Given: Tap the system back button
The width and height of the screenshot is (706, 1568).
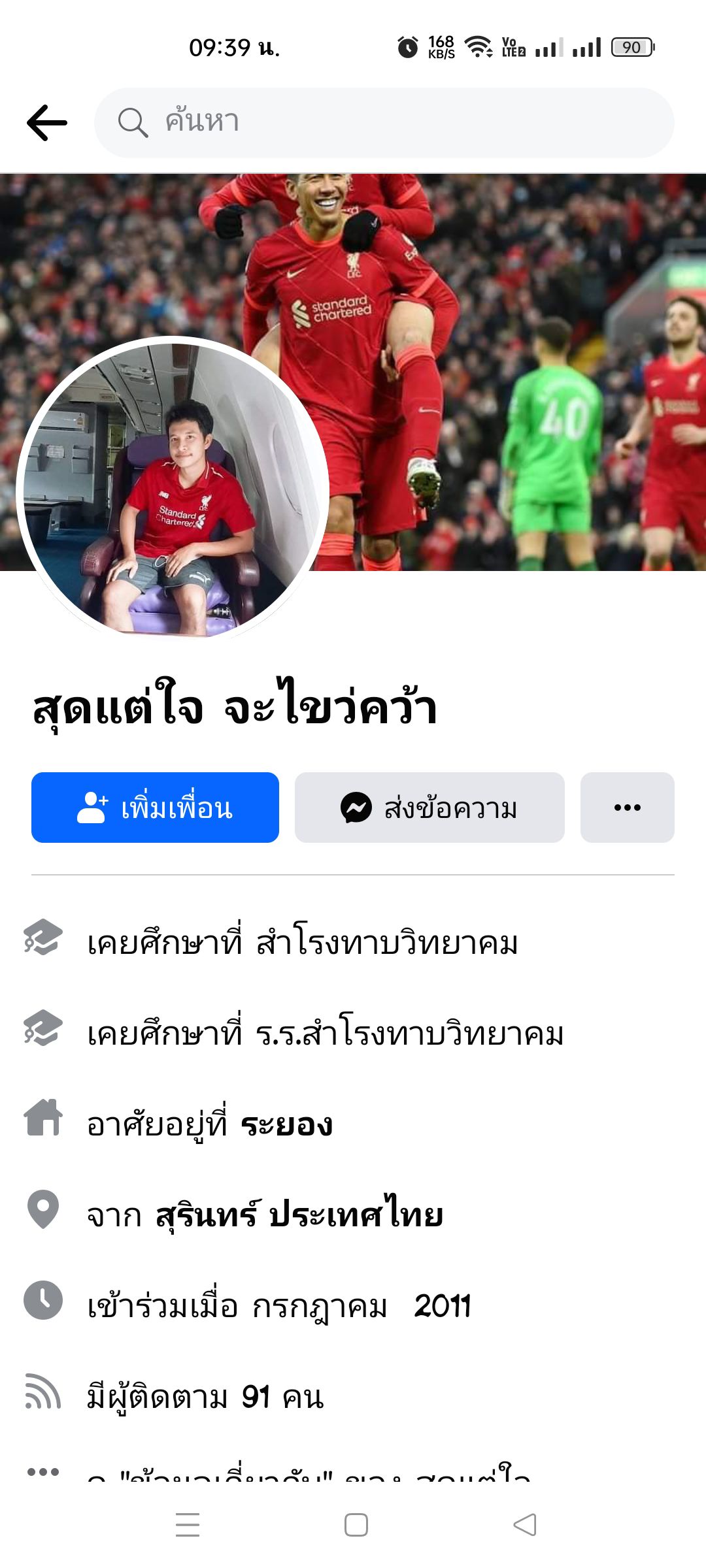Looking at the screenshot, I should click(525, 1525).
